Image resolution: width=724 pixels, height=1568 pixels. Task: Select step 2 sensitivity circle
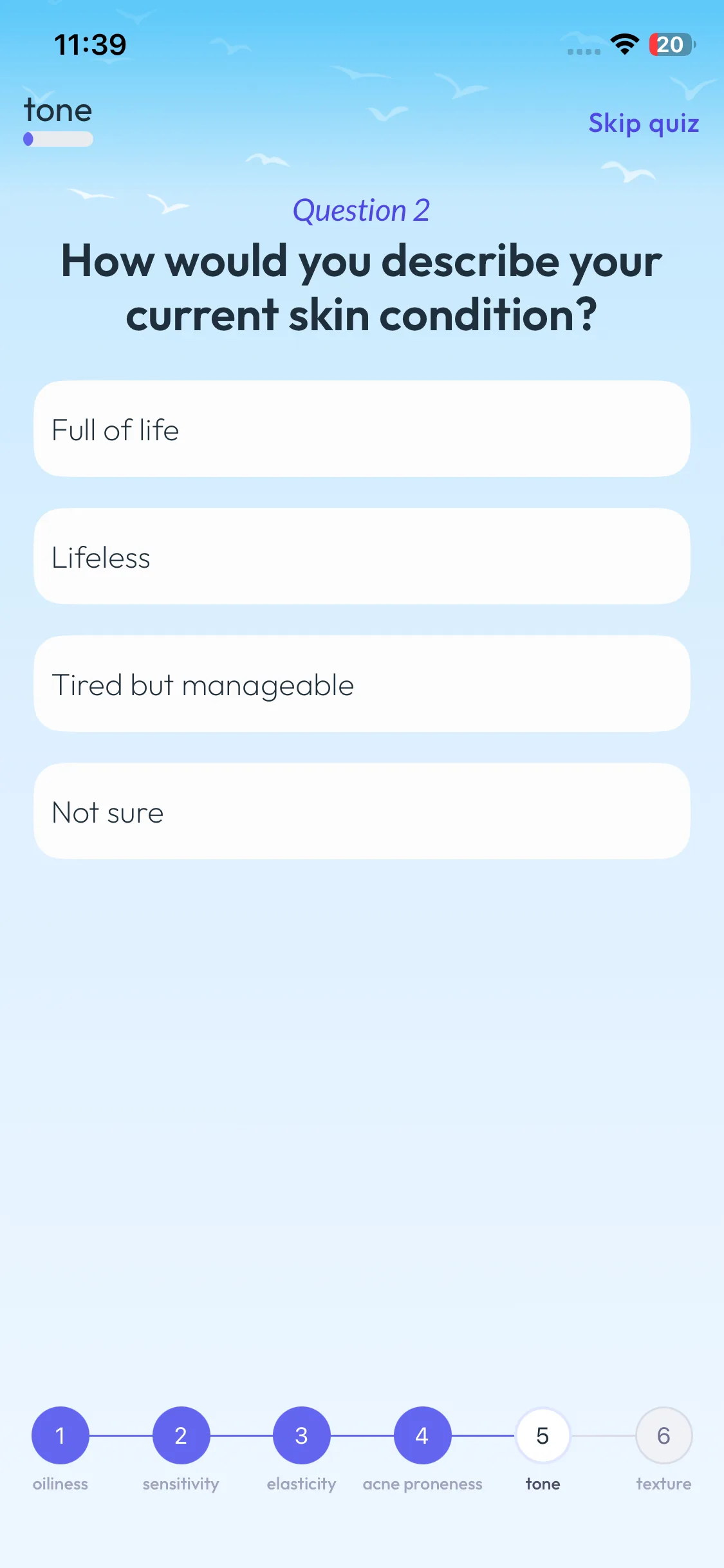click(x=181, y=1436)
